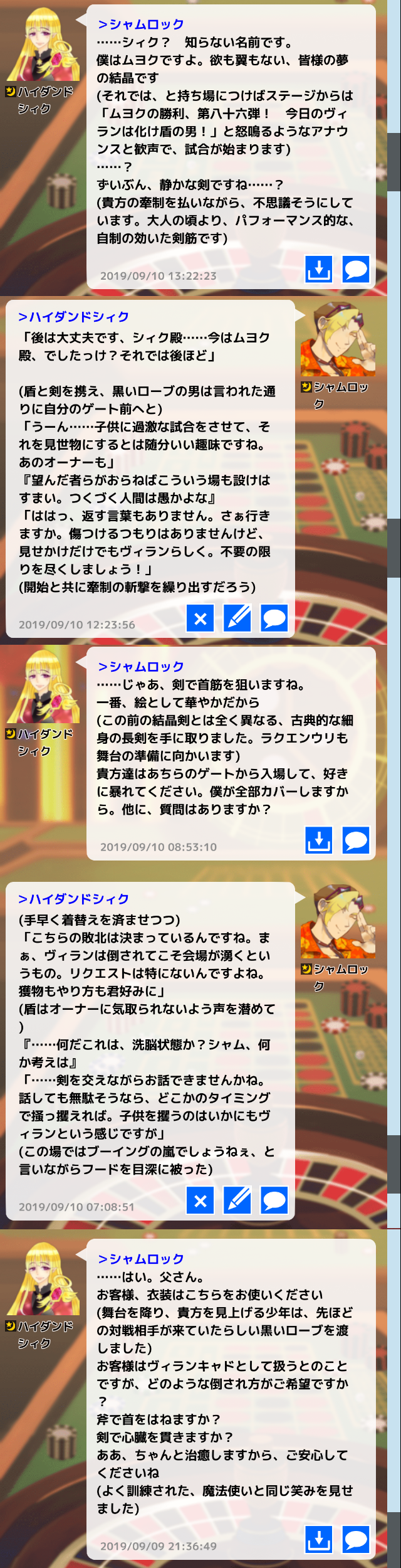
Task: Tap download icon on 13:22:23 message
Action: click(x=319, y=269)
